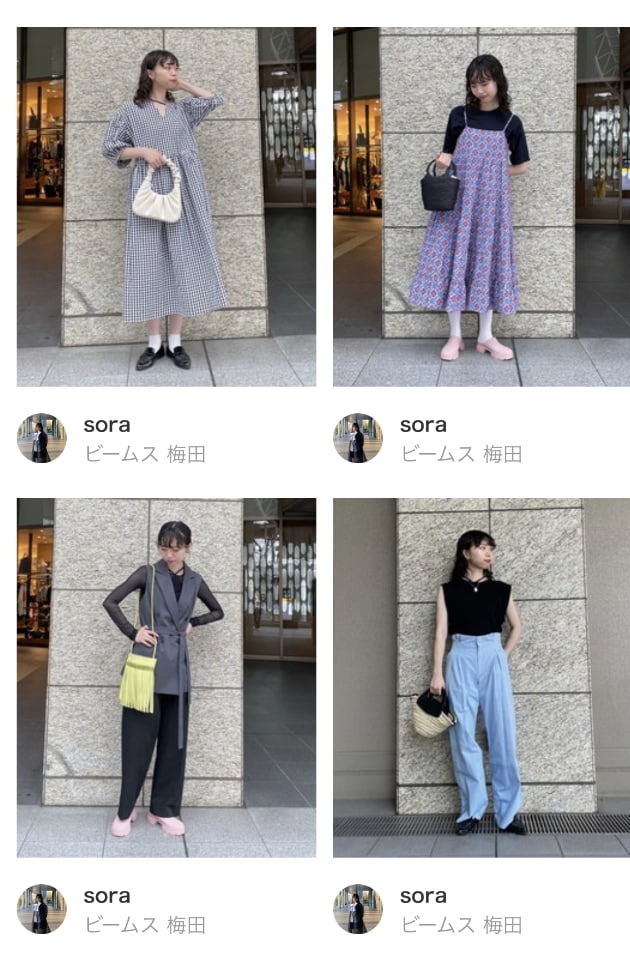Open the purple patterned cami dress snap

coord(481,206)
